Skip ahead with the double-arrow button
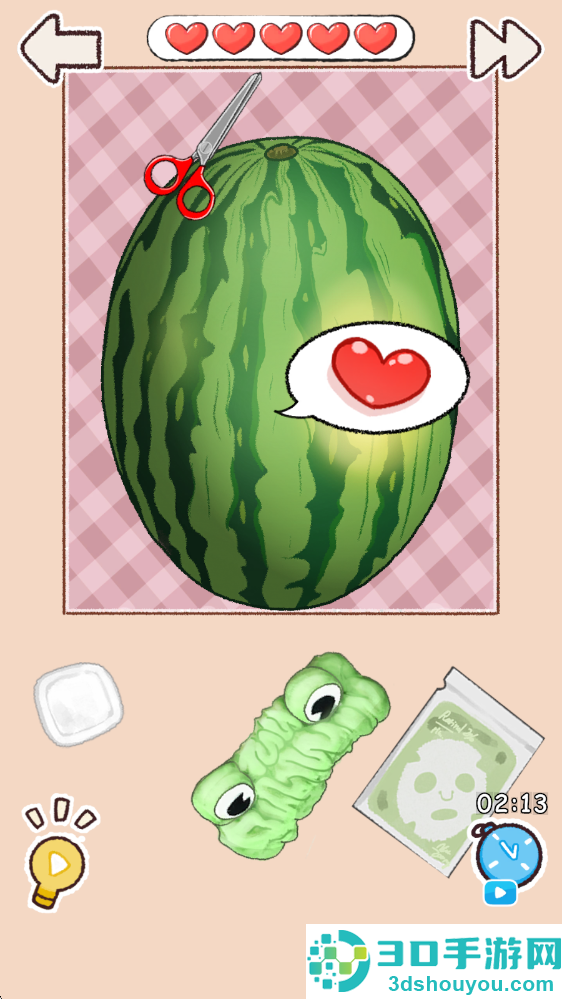The height and width of the screenshot is (999, 562). pyautogui.click(x=505, y=49)
